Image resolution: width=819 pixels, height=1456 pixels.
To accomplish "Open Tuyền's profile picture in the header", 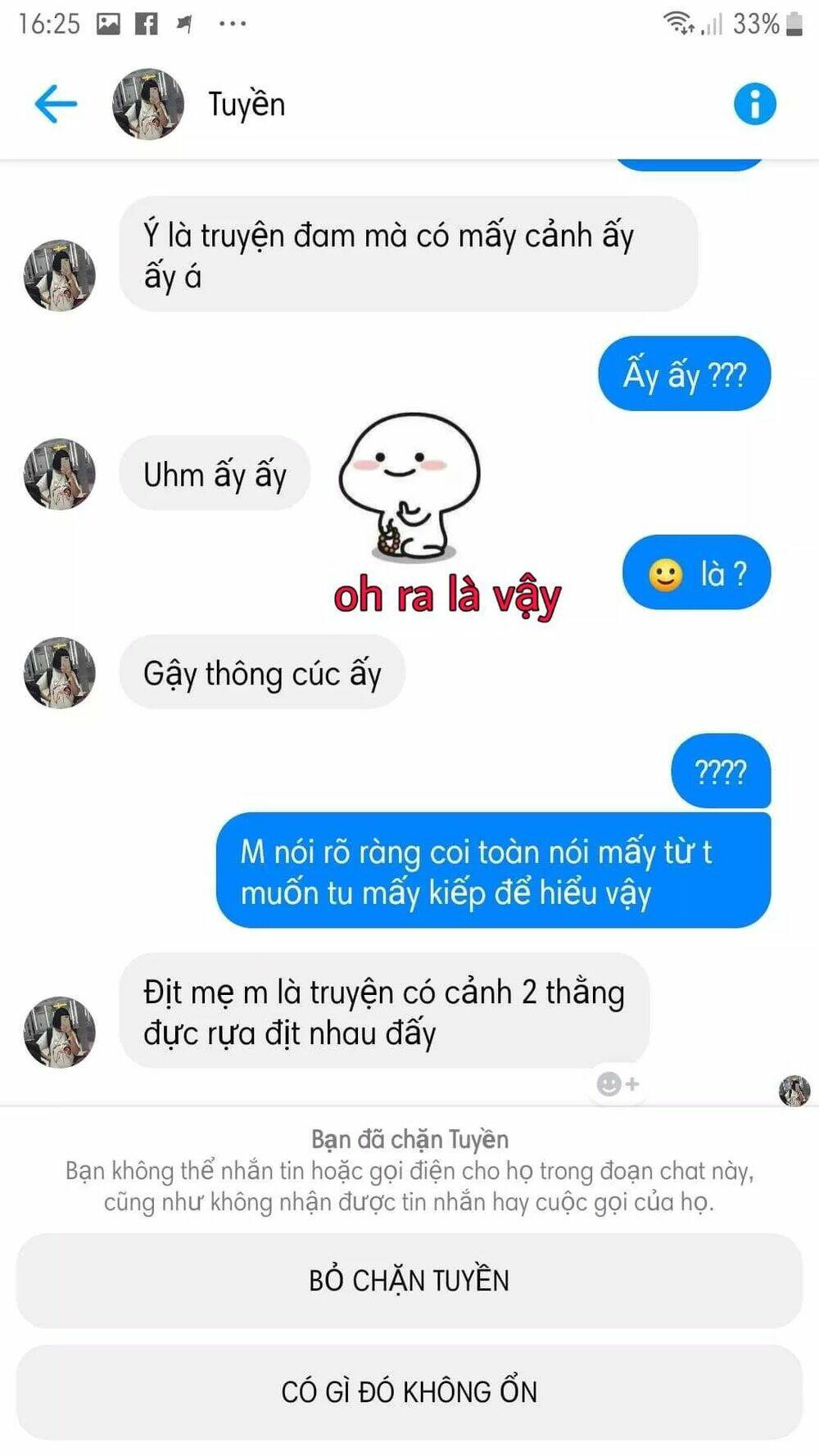I will (147, 105).
